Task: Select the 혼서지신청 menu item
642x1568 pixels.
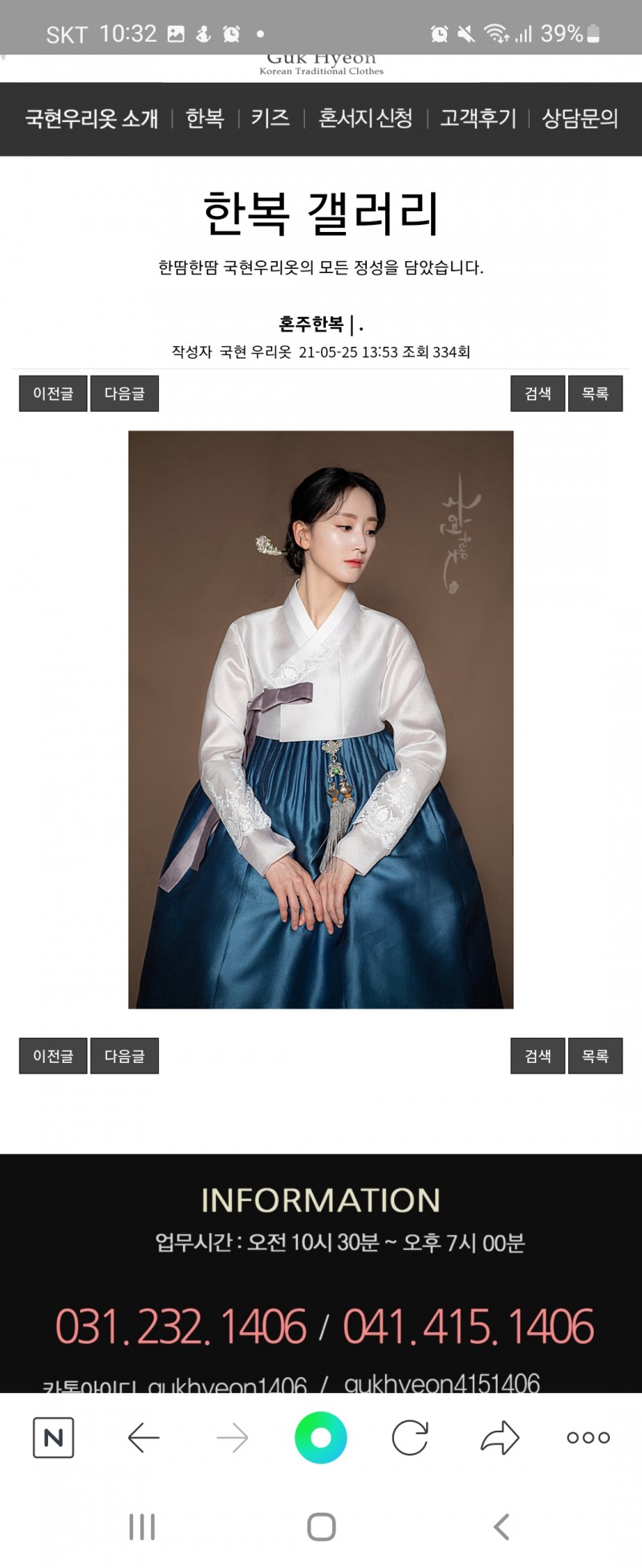Action: [365, 119]
